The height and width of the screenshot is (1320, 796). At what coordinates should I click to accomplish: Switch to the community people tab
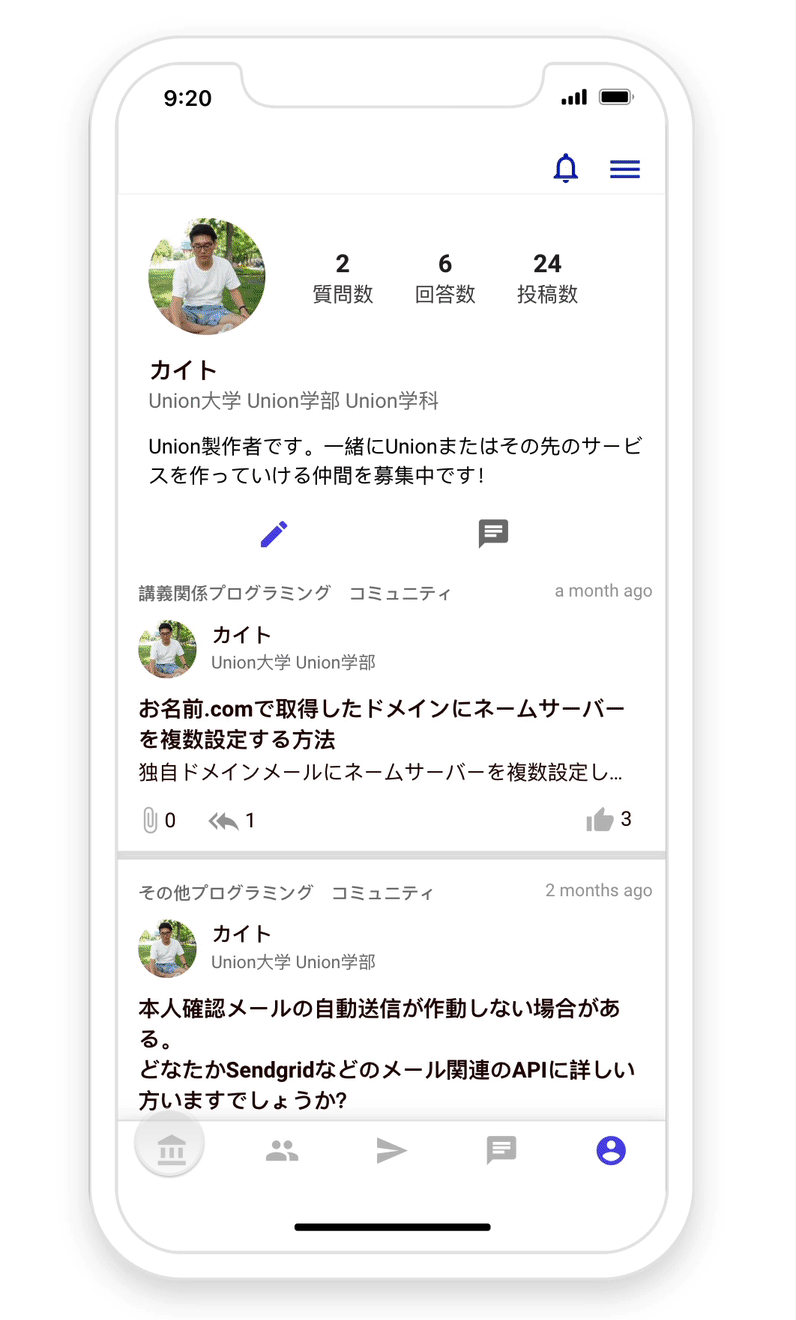click(282, 1151)
